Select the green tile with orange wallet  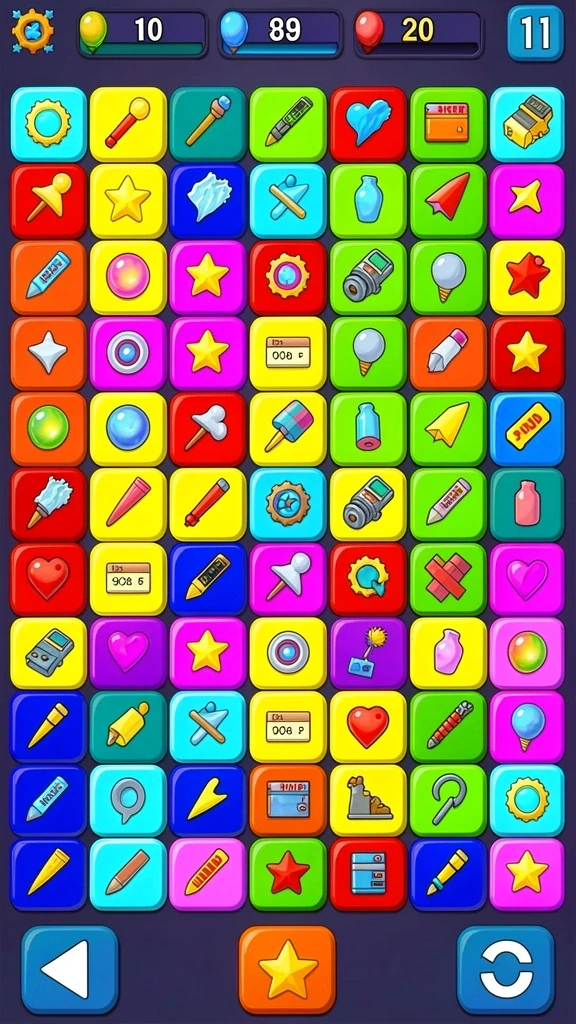(x=448, y=124)
